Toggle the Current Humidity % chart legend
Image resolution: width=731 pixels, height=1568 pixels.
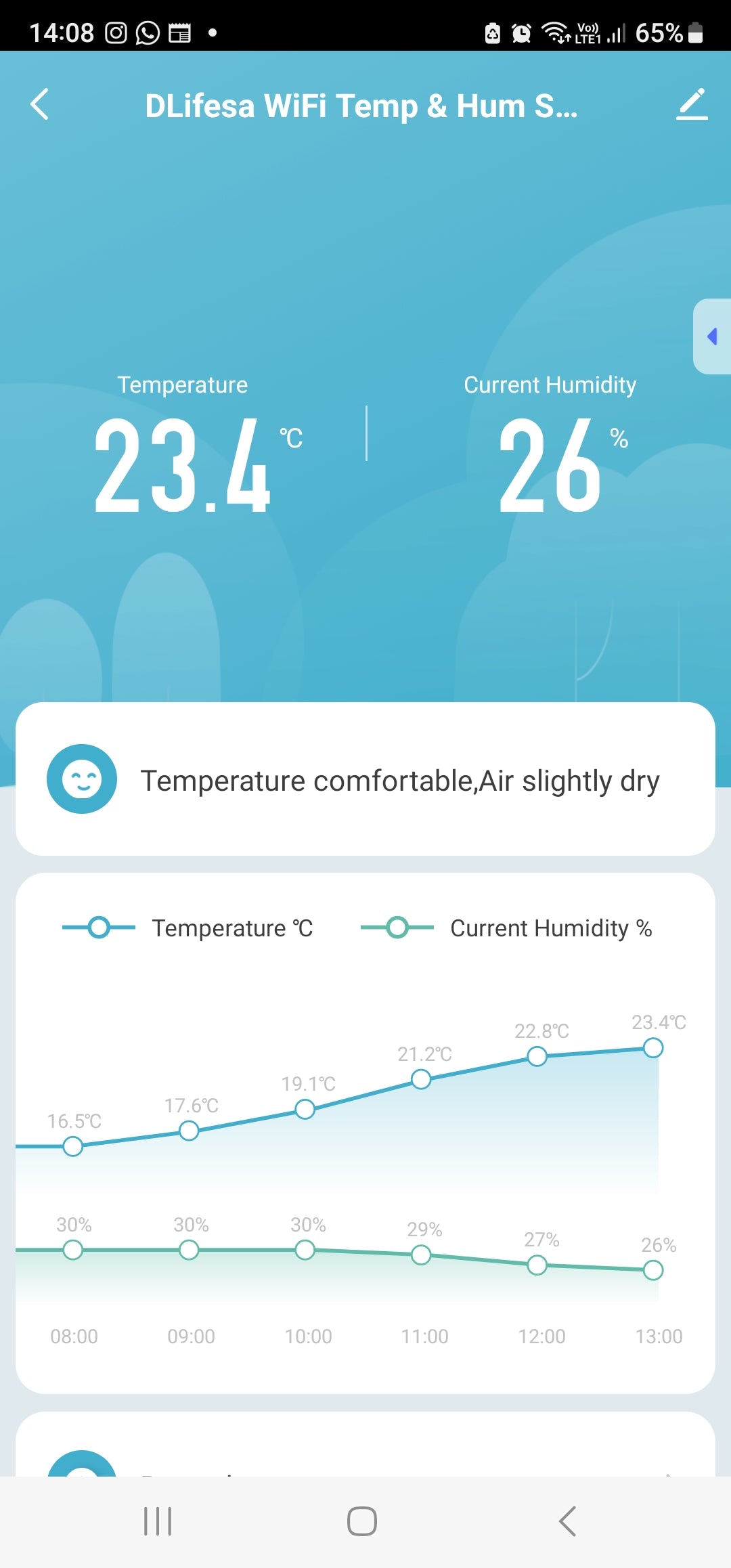[x=506, y=928]
